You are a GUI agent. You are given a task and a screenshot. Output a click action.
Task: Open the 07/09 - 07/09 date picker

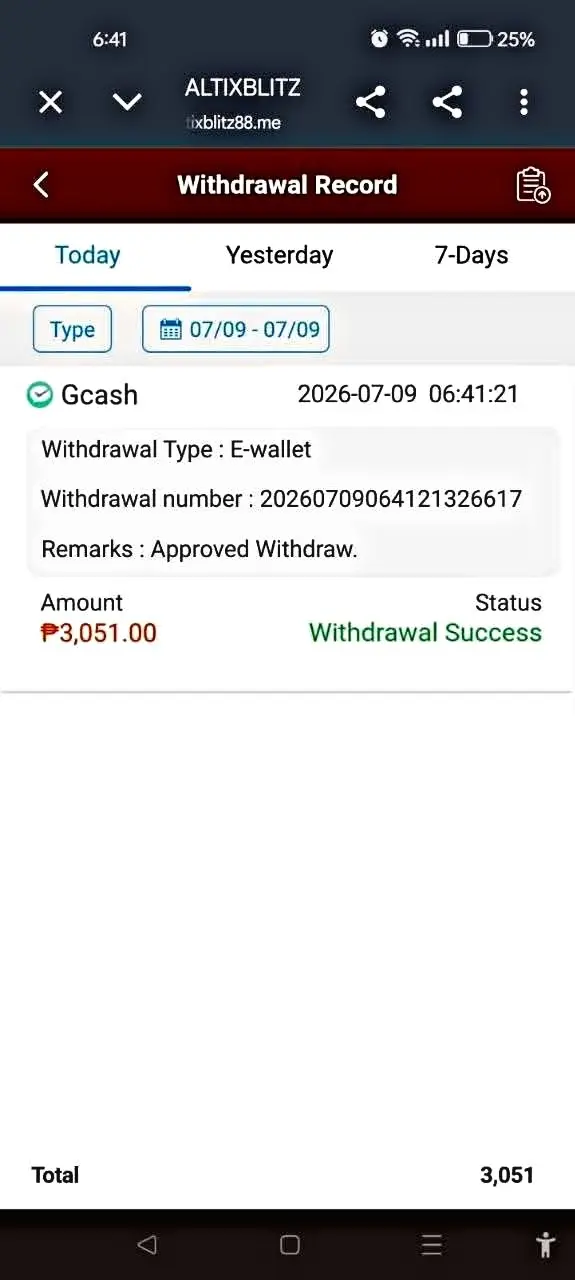pos(236,329)
